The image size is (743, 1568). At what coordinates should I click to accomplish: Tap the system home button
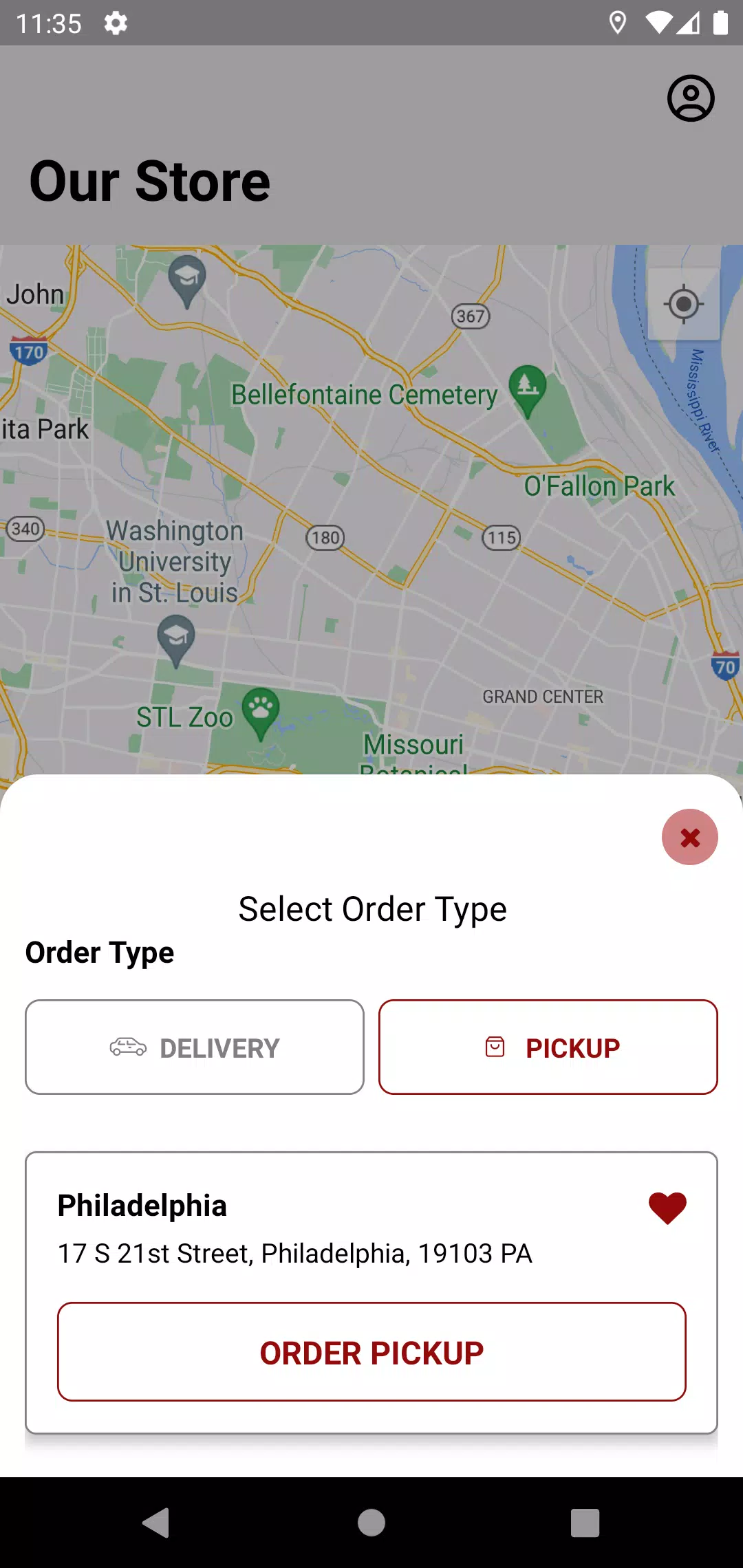(371, 1522)
